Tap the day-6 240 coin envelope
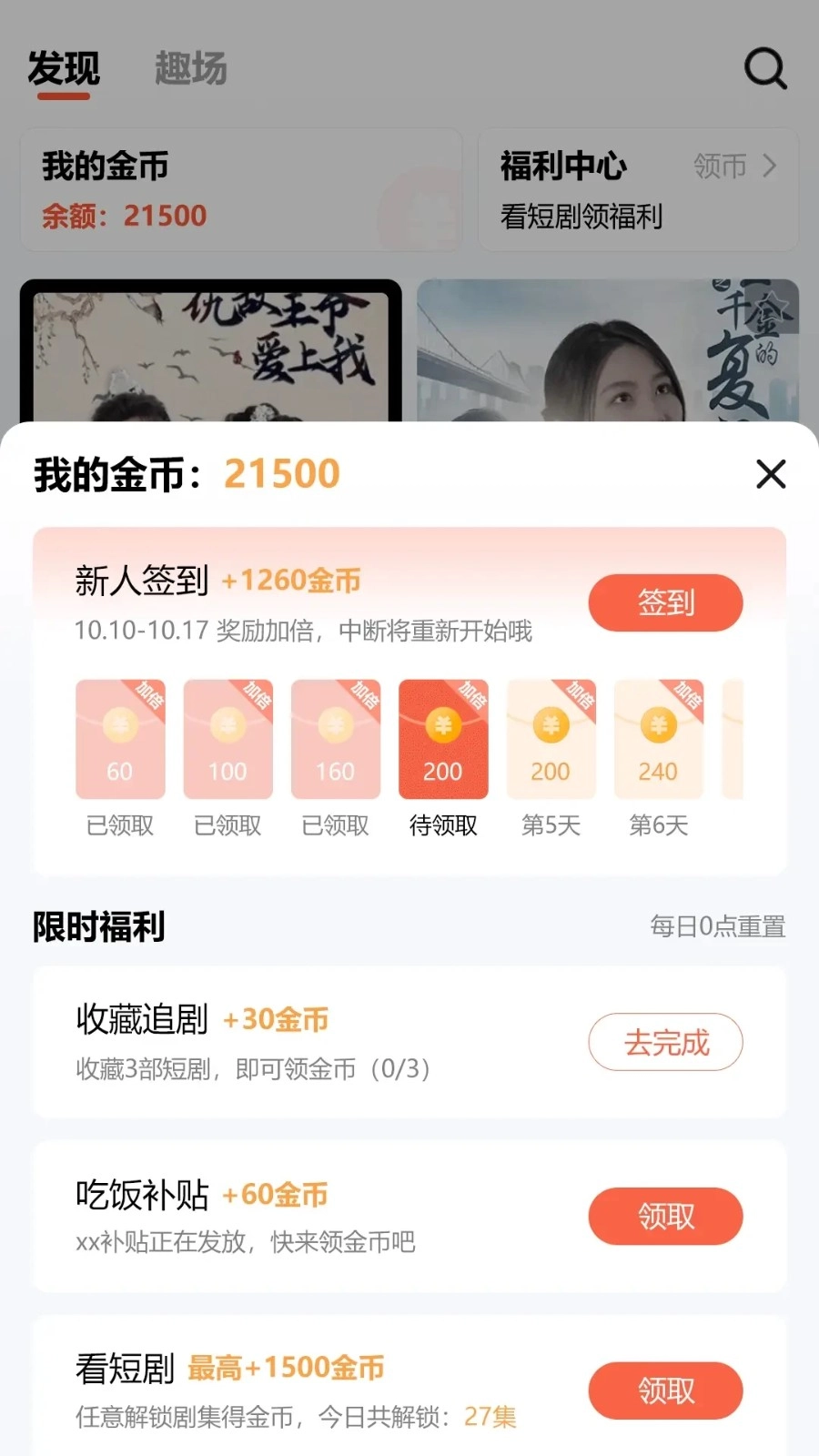Screen dimensions: 819x1456 [x=658, y=739]
